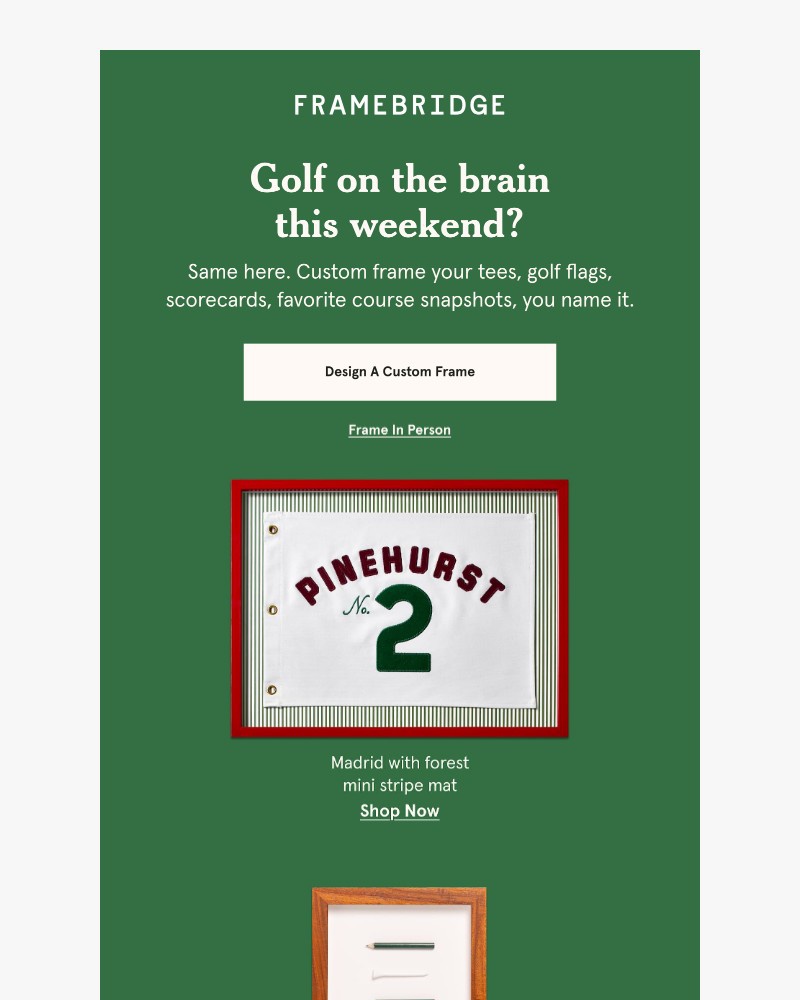800x1000 pixels.
Task: Click the green email background
Action: click(150, 600)
